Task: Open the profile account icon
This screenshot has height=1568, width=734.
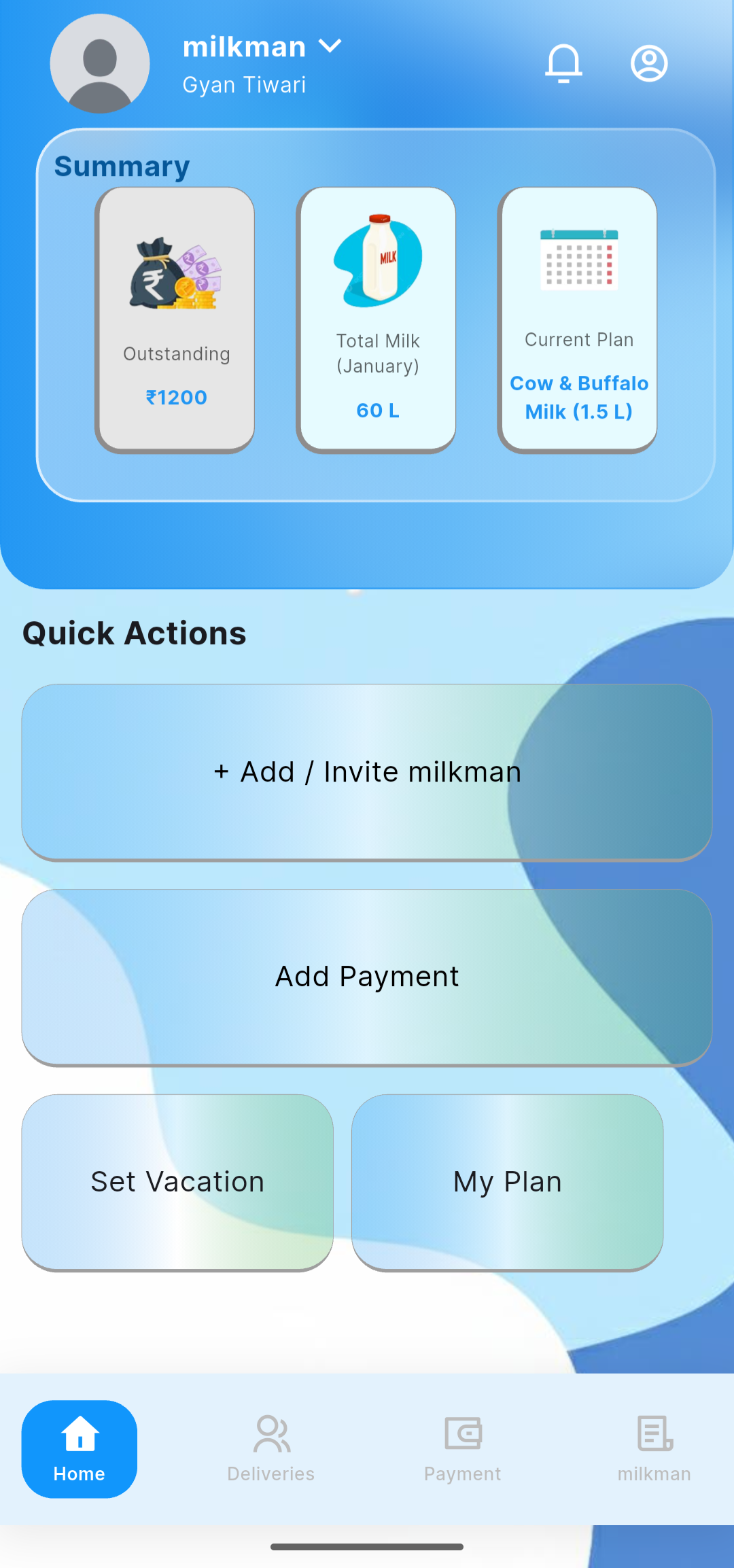Action: (x=648, y=63)
